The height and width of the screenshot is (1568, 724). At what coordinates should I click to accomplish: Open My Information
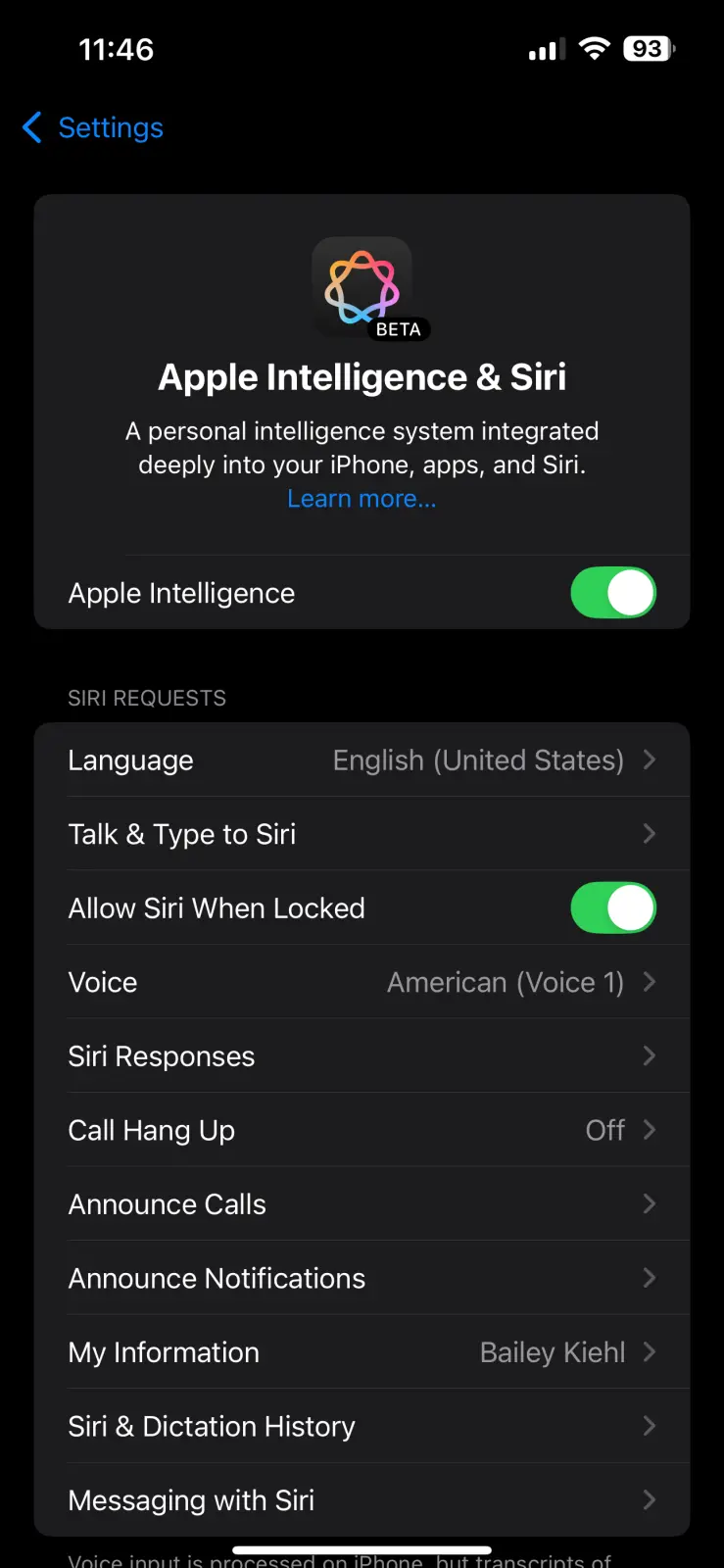(362, 1352)
